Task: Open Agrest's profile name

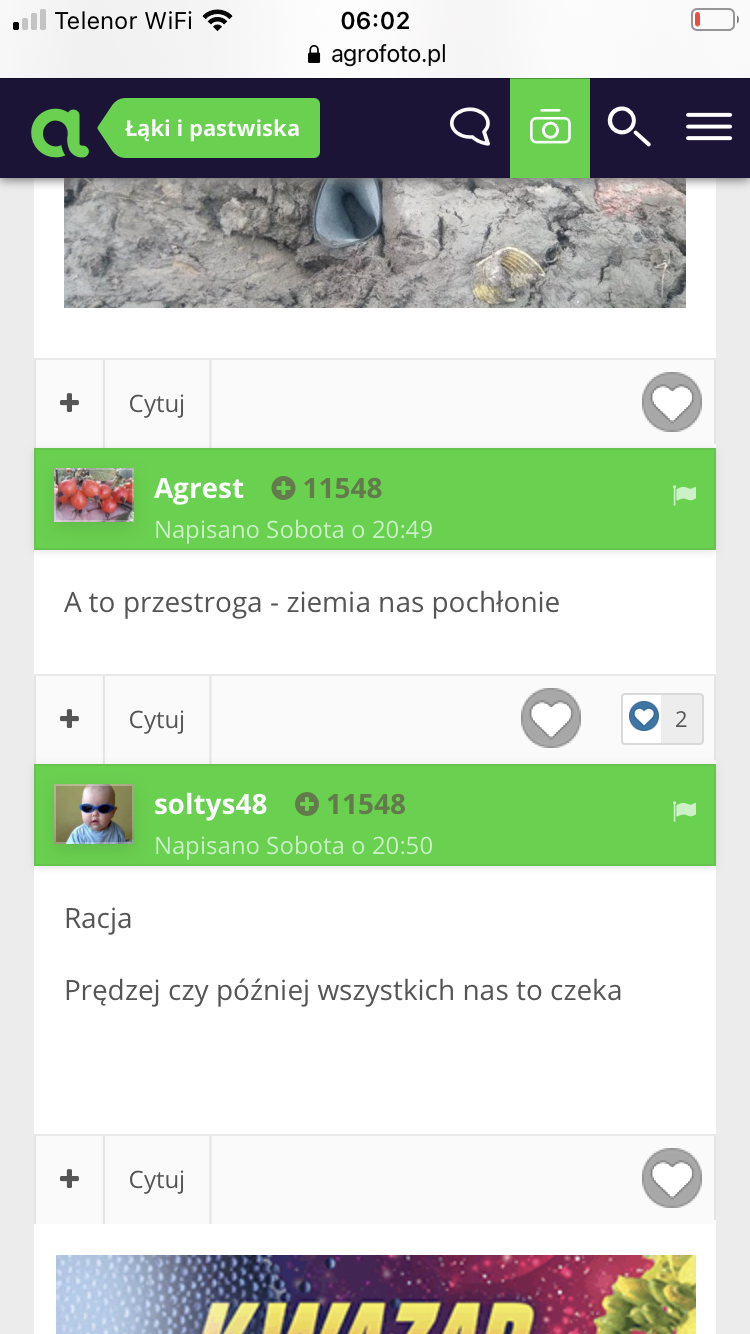Action: tap(199, 488)
